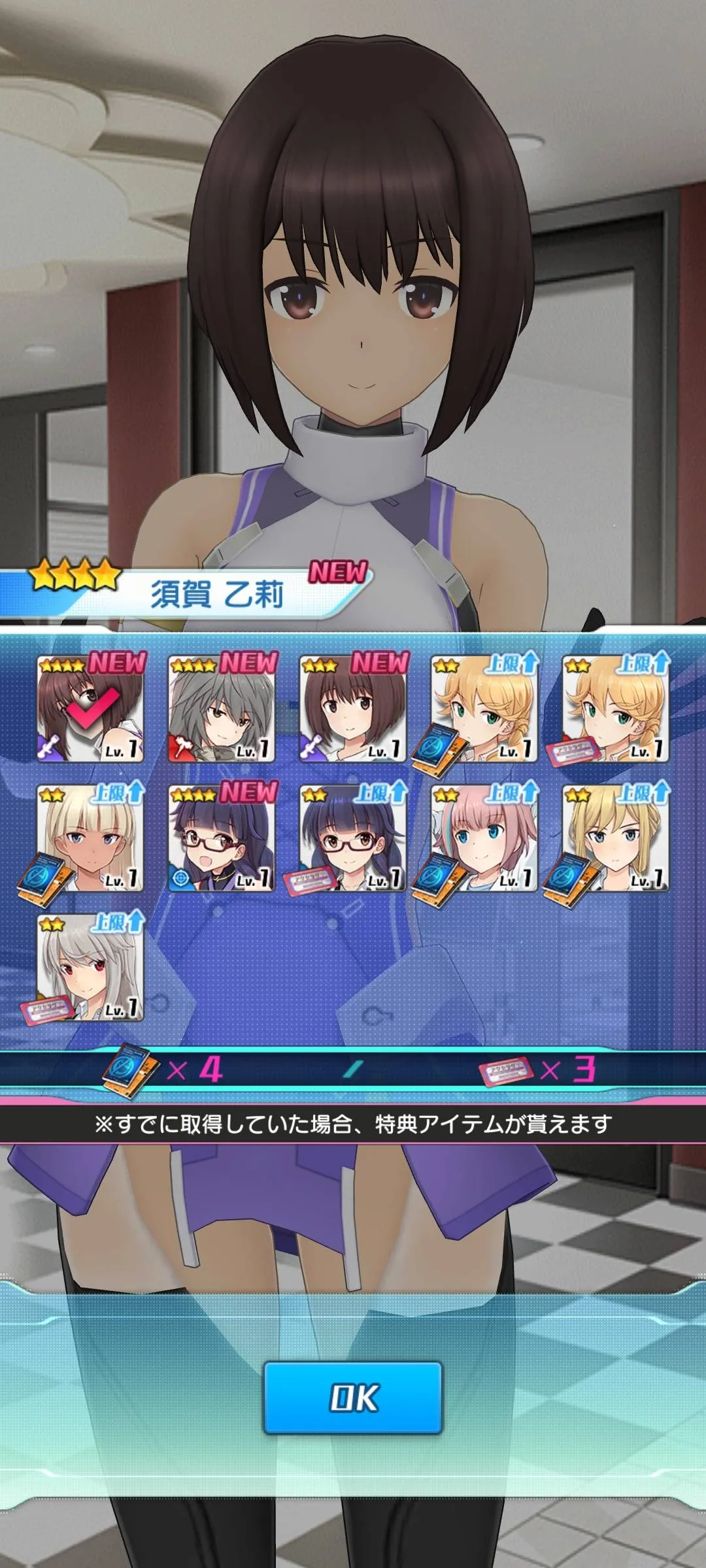The width and height of the screenshot is (706, 1568).
Task: Select the three-star NEW brown bob-haired character
Action: (353, 709)
